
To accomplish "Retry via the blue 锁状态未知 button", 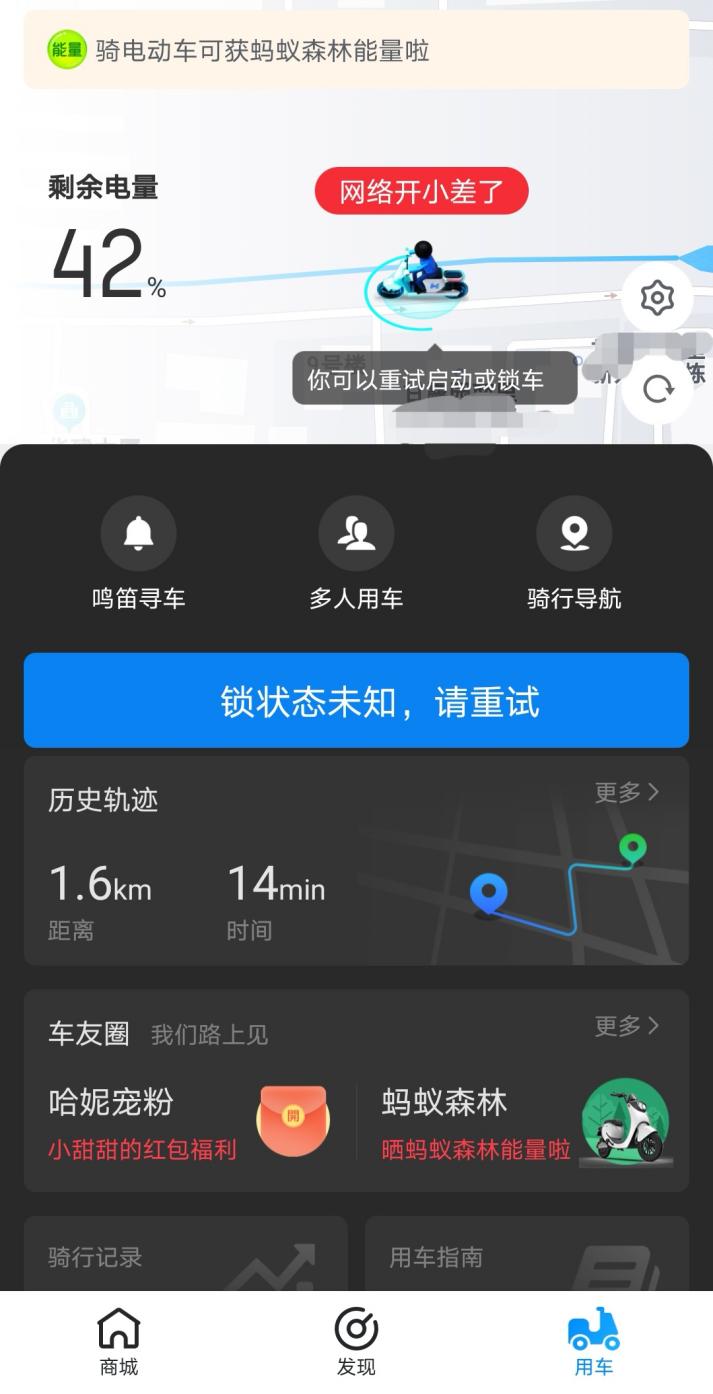I will 356,700.
